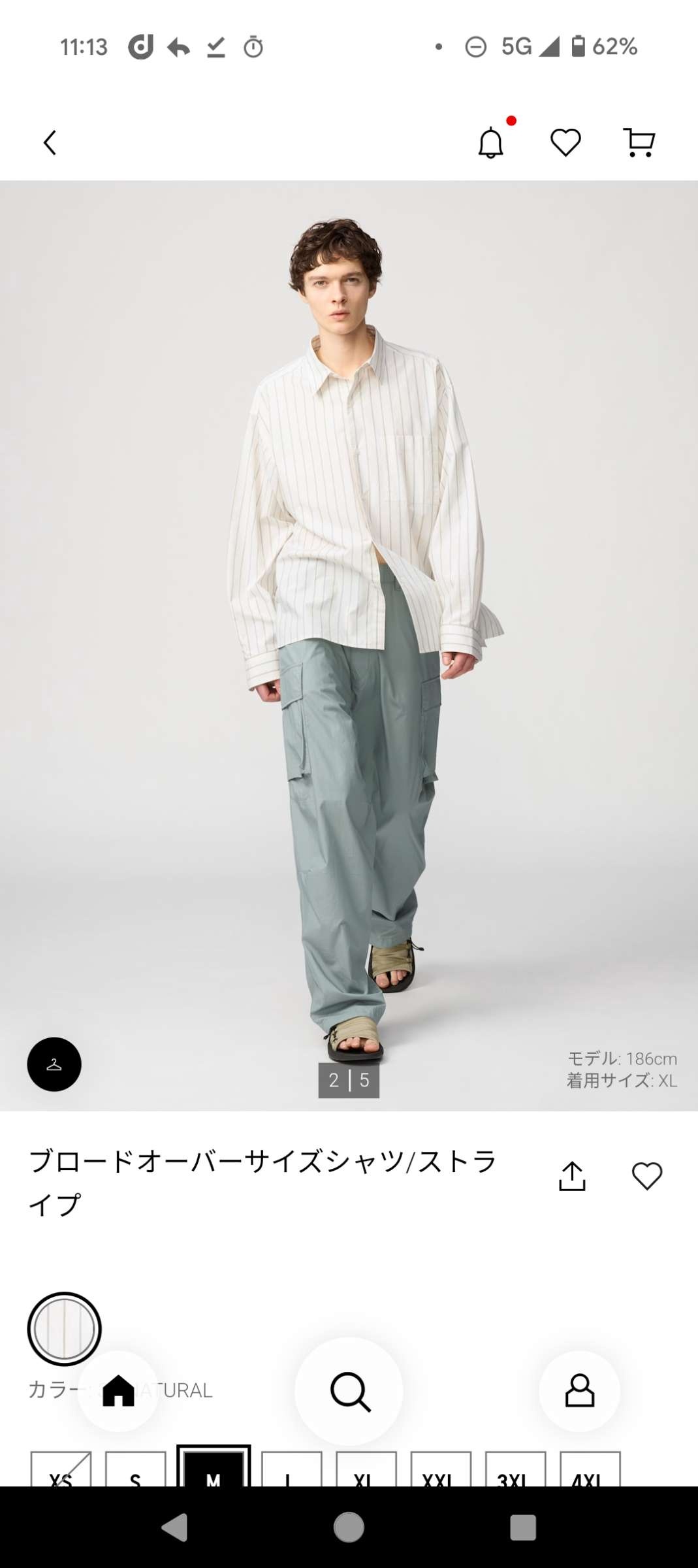Screen dimensions: 698x1568
Task: Add the shirt to favorites
Action: pos(647,1176)
